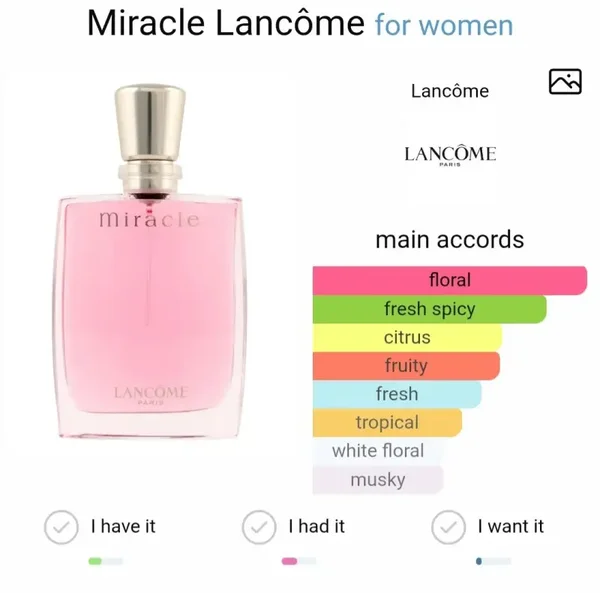600x593 pixels.
Task: Select the I want it option
Action: 448,527
